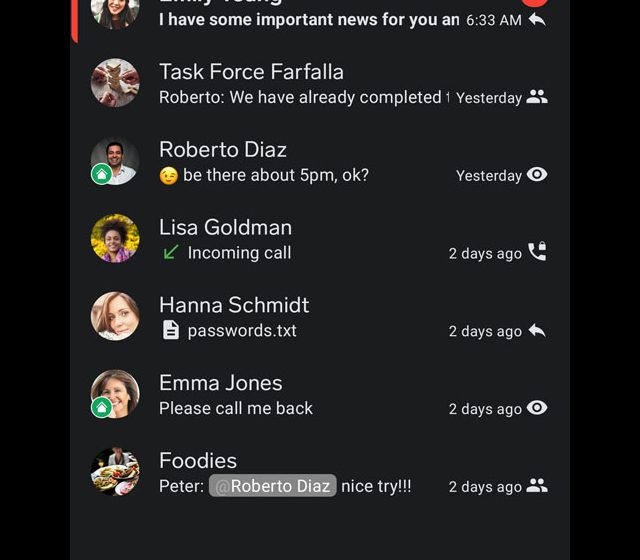Open the Task Force Farfalla group chat

[x=300, y=84]
